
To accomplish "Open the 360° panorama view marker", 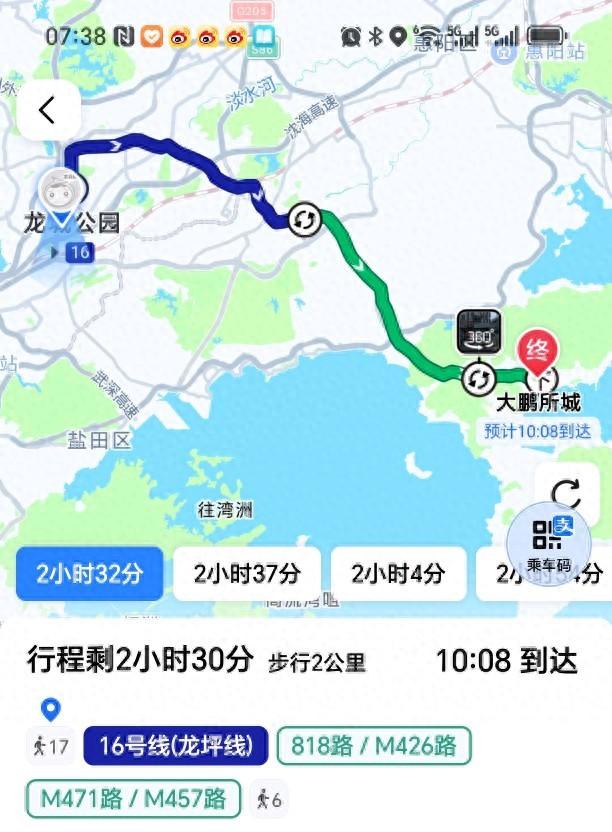I will point(479,333).
